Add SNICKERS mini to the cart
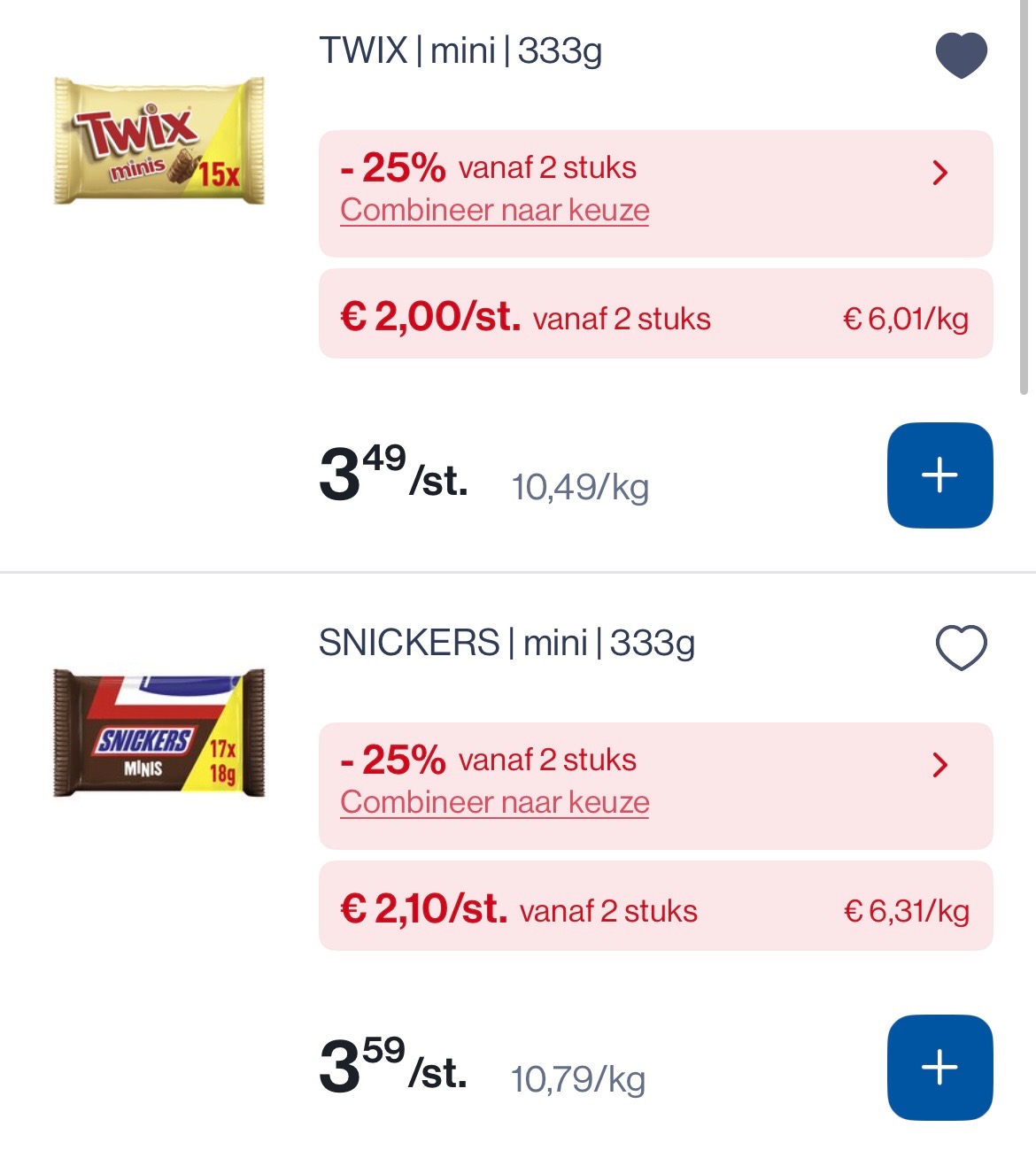 point(940,1067)
